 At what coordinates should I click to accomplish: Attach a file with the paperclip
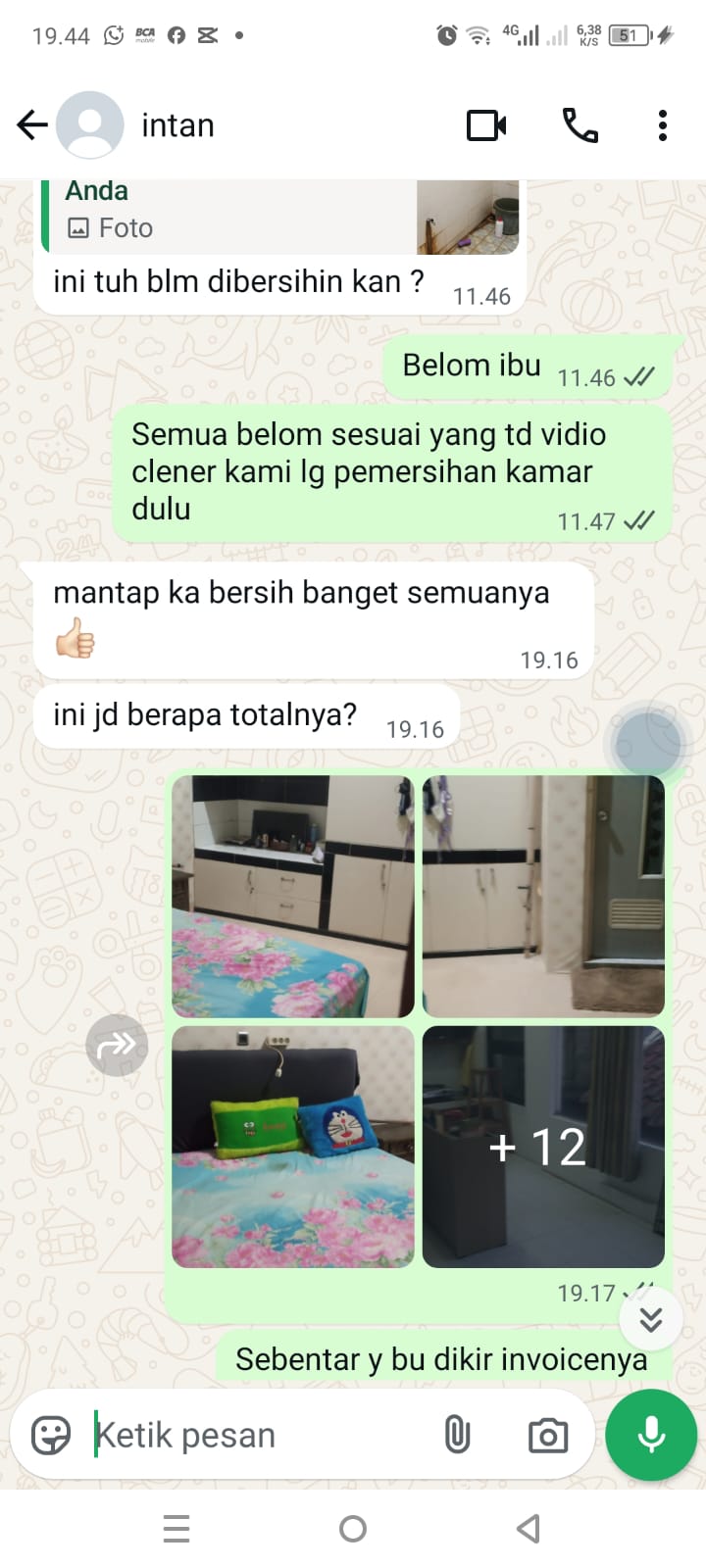(x=457, y=1436)
